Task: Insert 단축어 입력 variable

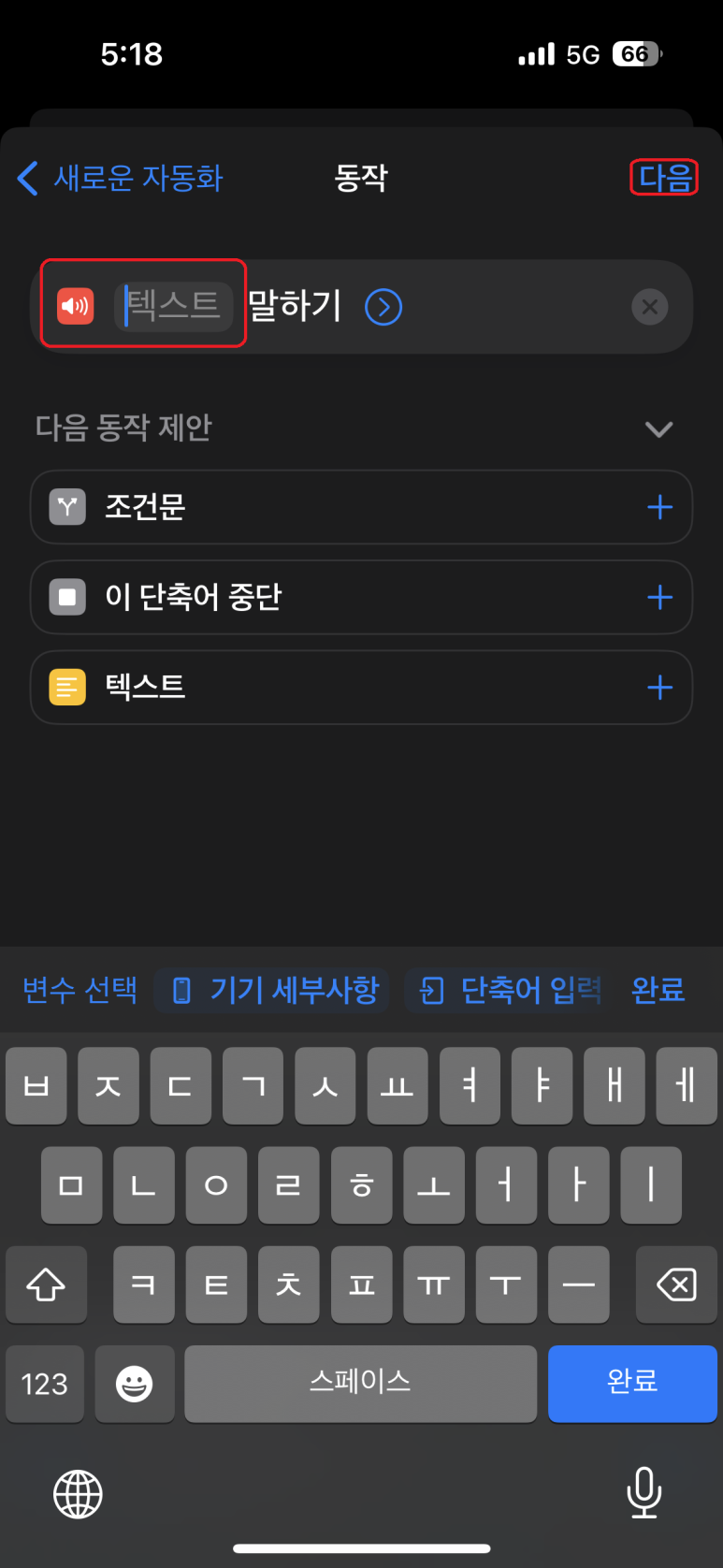Action: coord(505,990)
